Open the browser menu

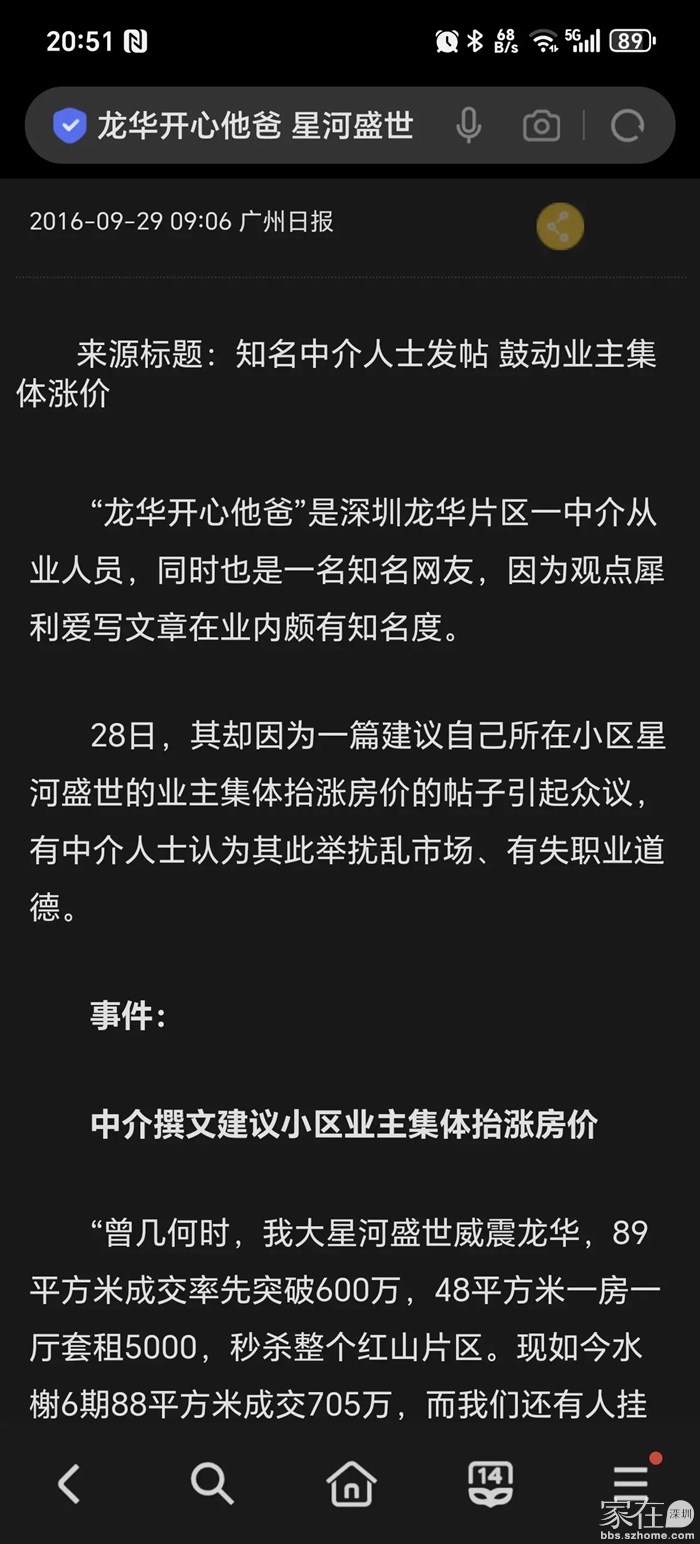[631, 1483]
